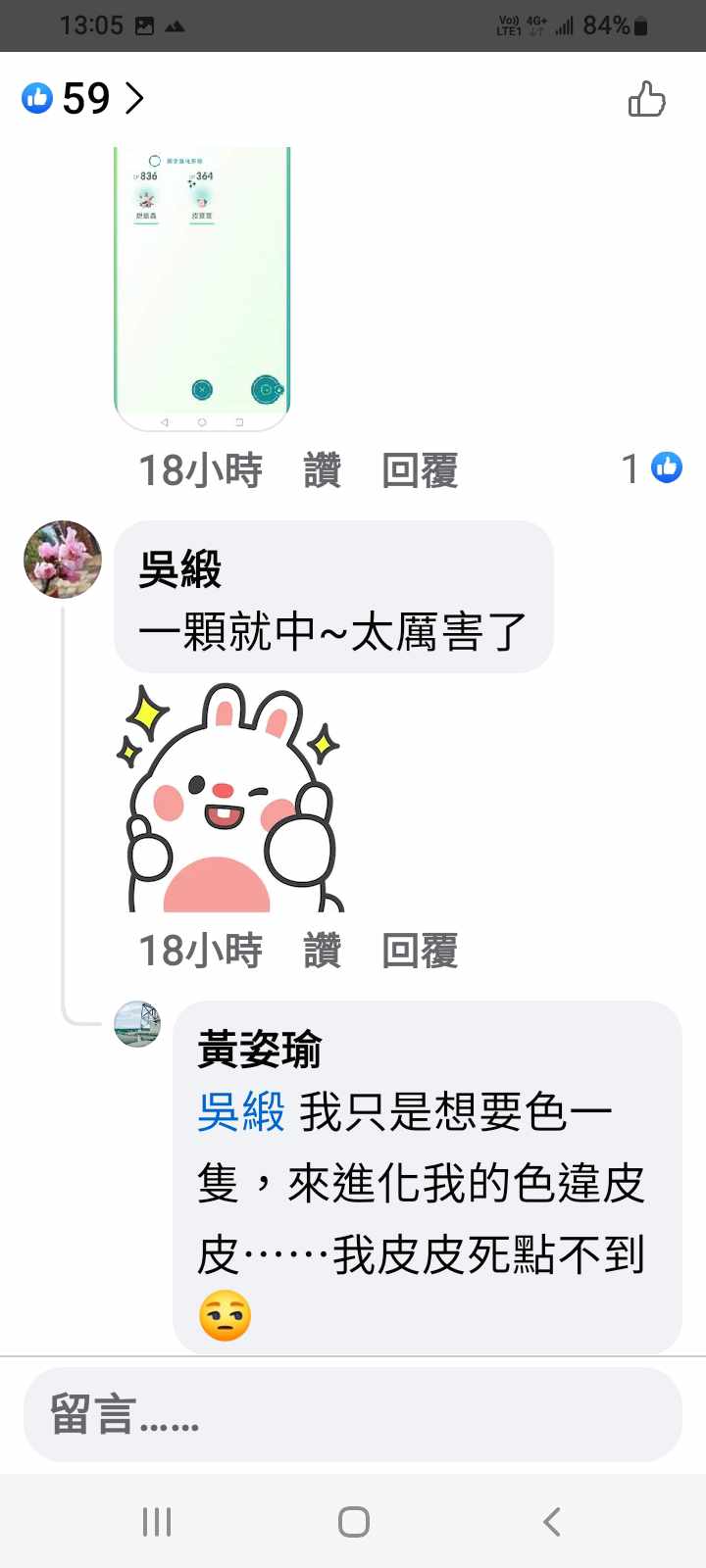706x1568 pixels.
Task: Go back with the system back button
Action: click(x=552, y=1521)
